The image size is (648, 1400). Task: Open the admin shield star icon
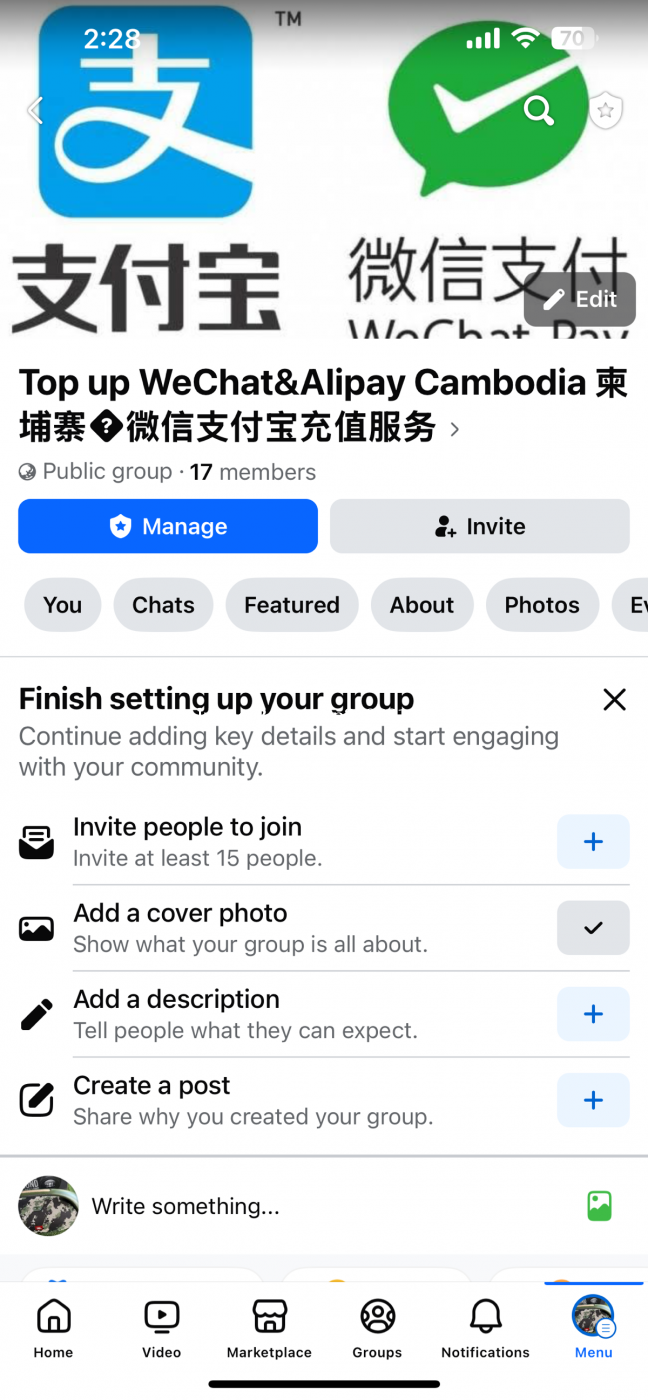605,110
